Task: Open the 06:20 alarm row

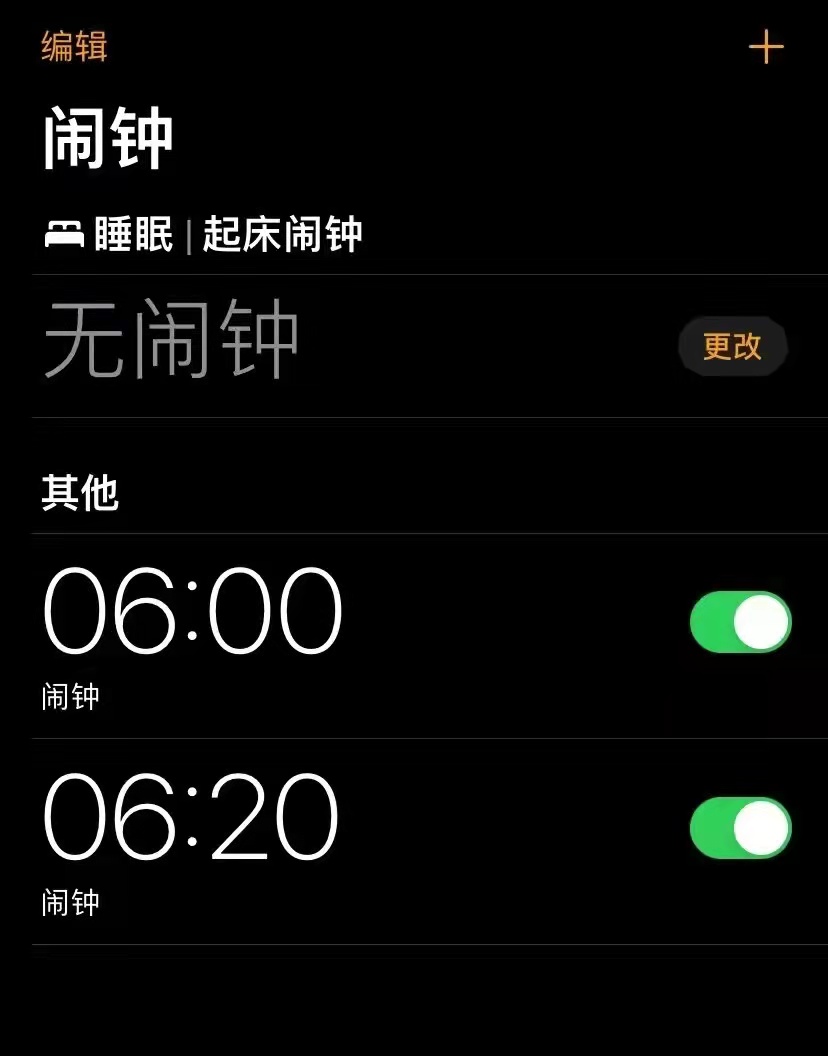Action: [x=300, y=840]
